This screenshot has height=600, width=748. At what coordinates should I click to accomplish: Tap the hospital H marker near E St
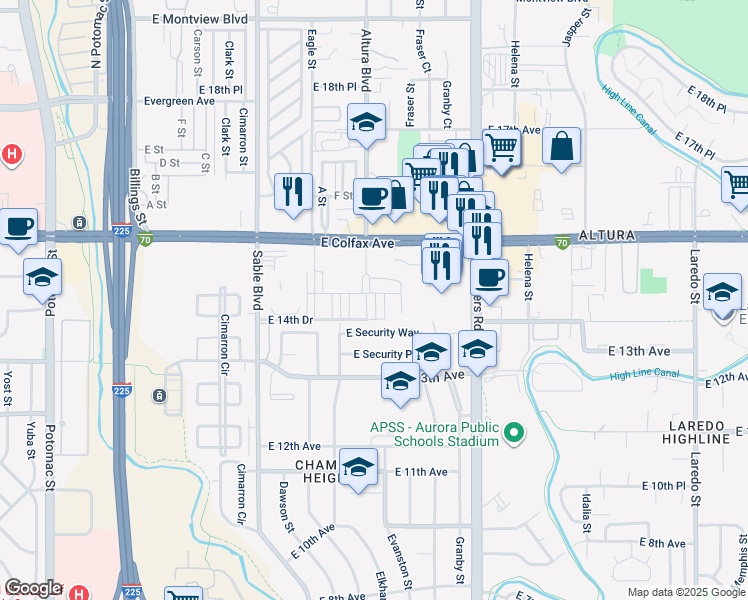(12, 155)
